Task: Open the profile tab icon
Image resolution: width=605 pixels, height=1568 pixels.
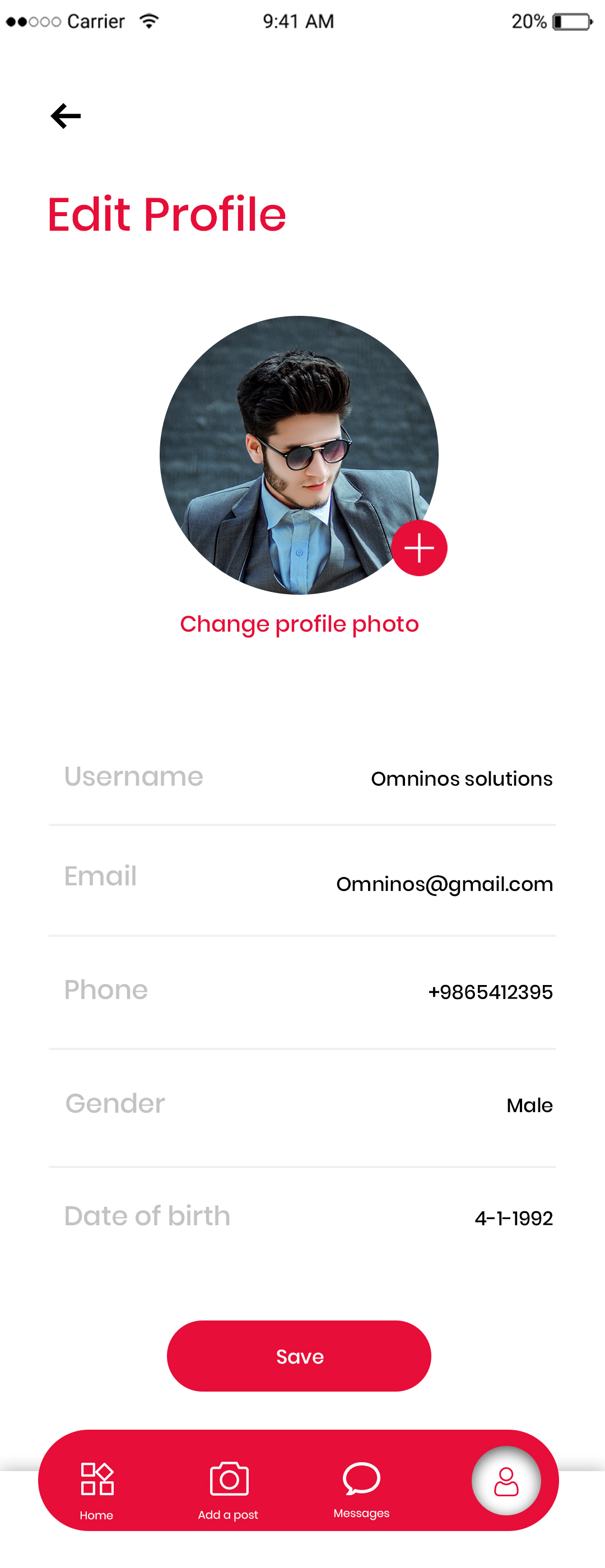Action: 506,1480
